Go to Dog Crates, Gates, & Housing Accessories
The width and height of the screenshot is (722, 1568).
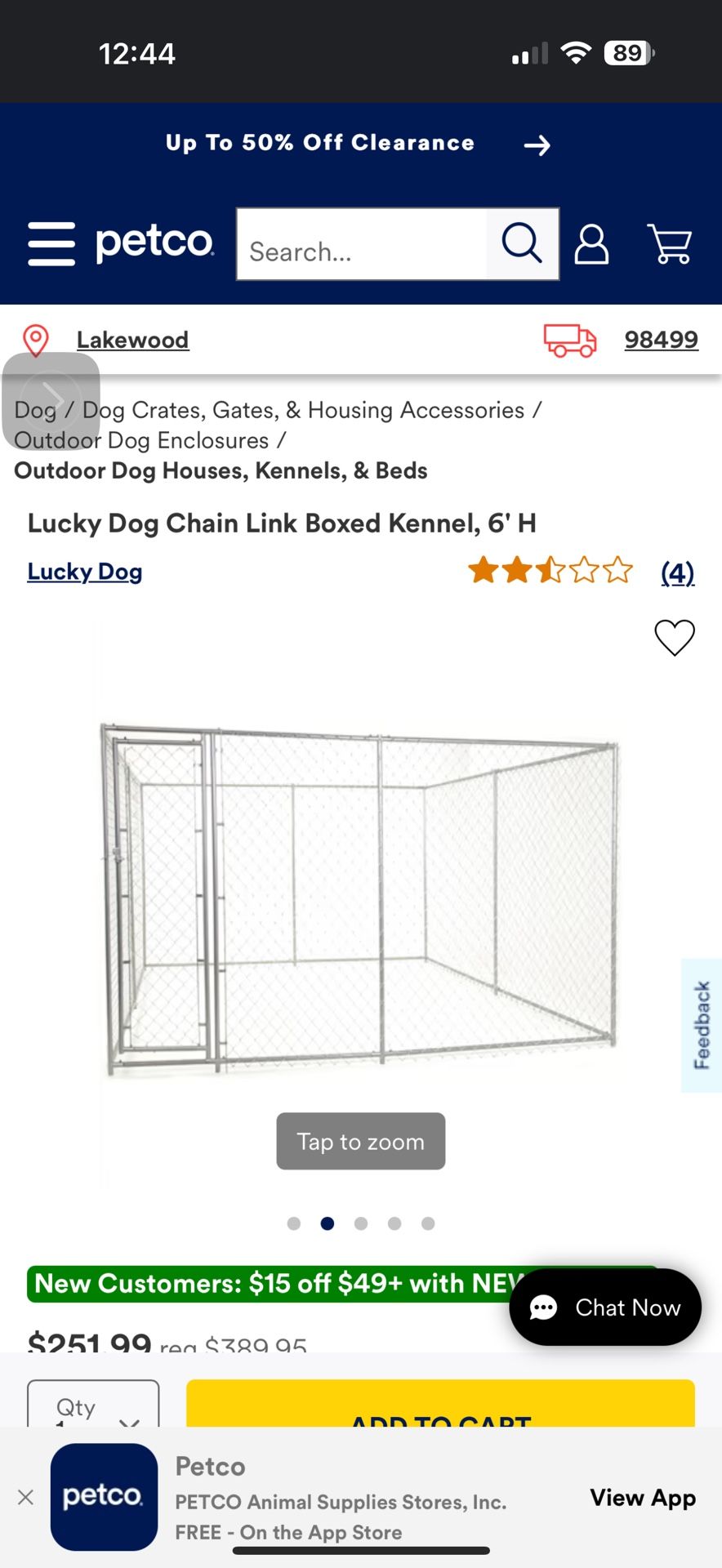coord(303,410)
